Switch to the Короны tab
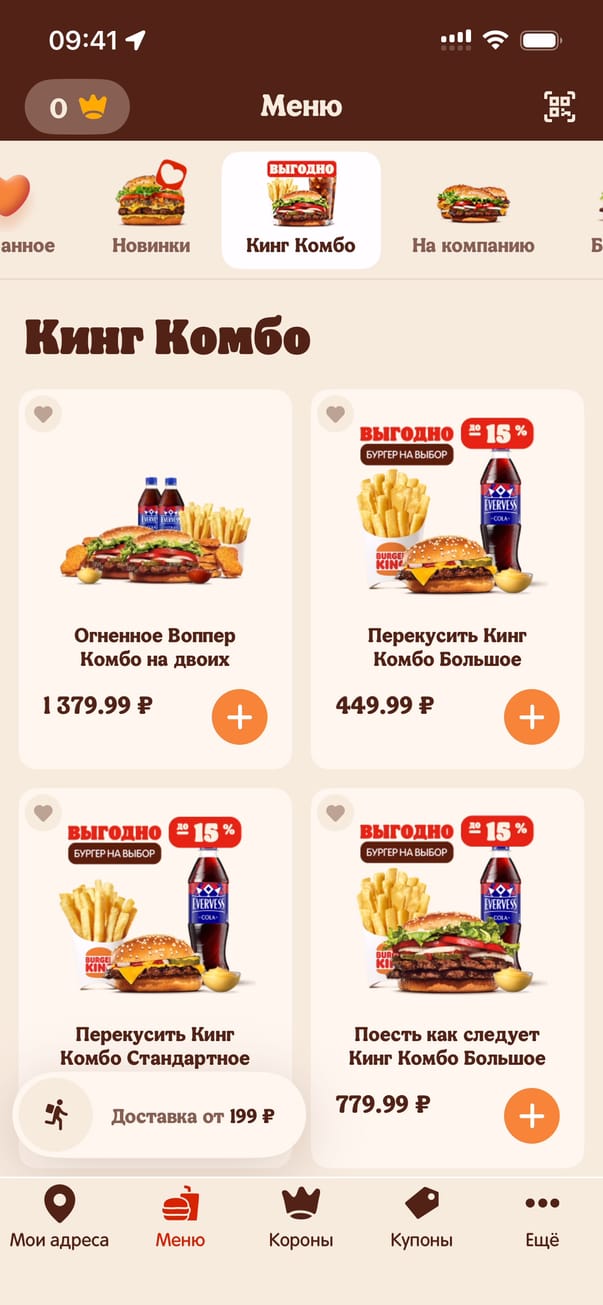The height and width of the screenshot is (1305, 603). [x=301, y=1217]
